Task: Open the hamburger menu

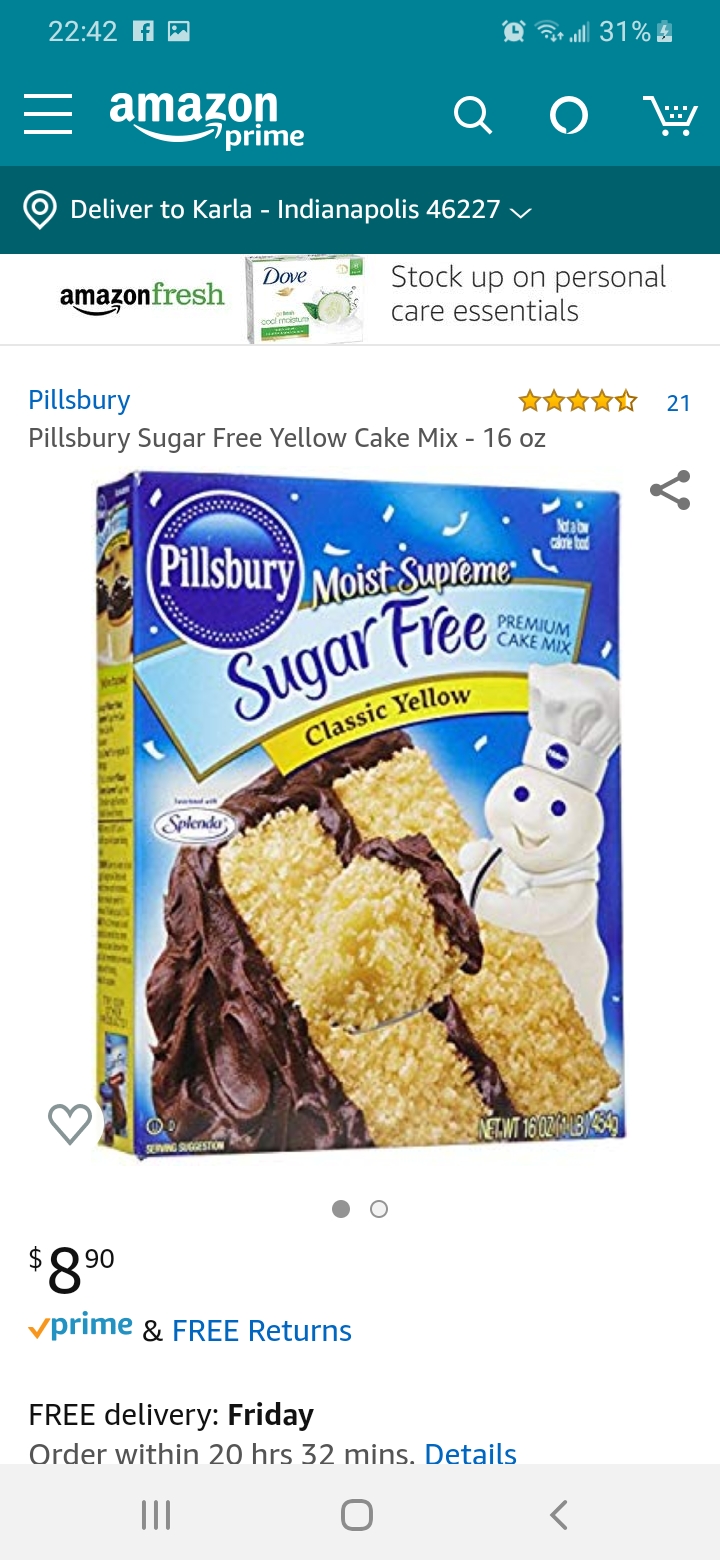Action: (x=48, y=115)
